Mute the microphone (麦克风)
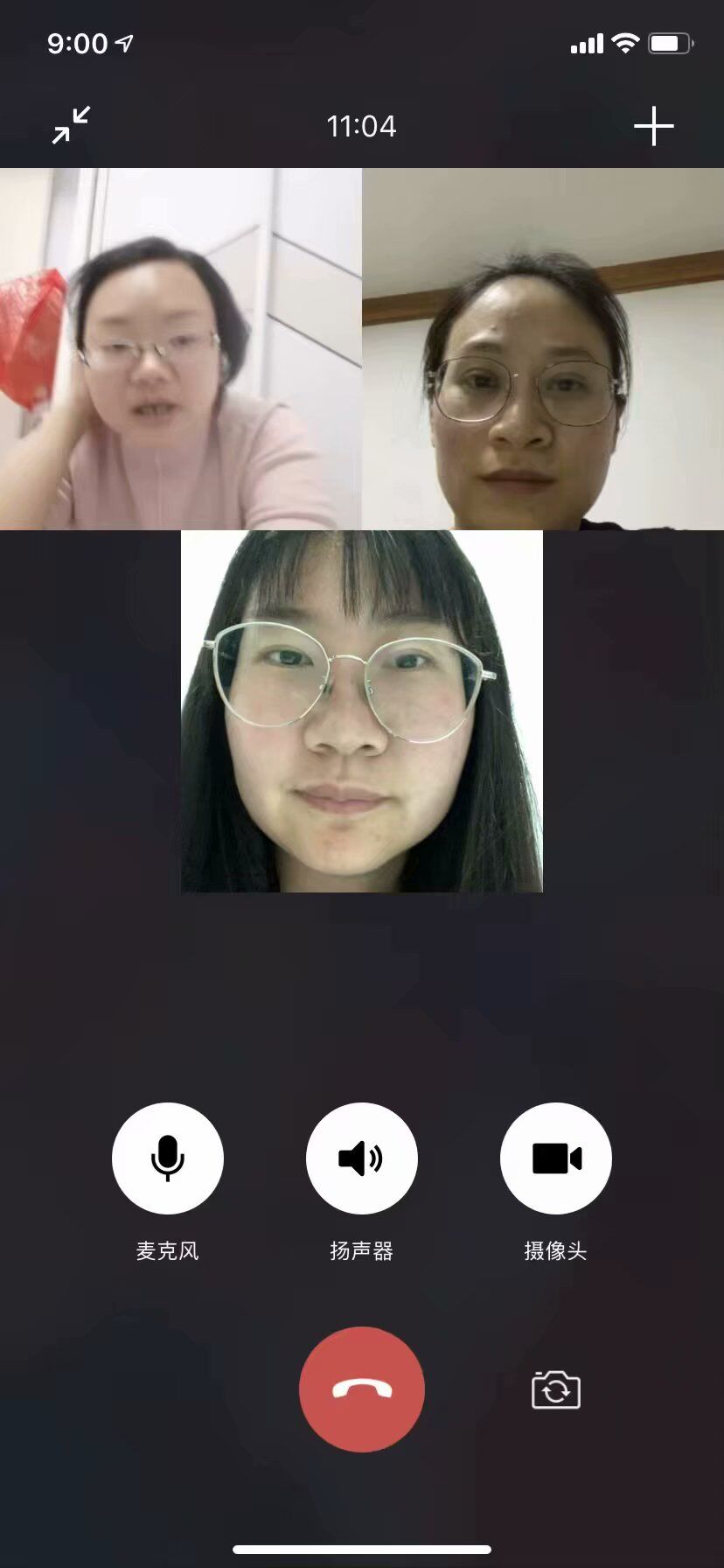 (168, 1158)
